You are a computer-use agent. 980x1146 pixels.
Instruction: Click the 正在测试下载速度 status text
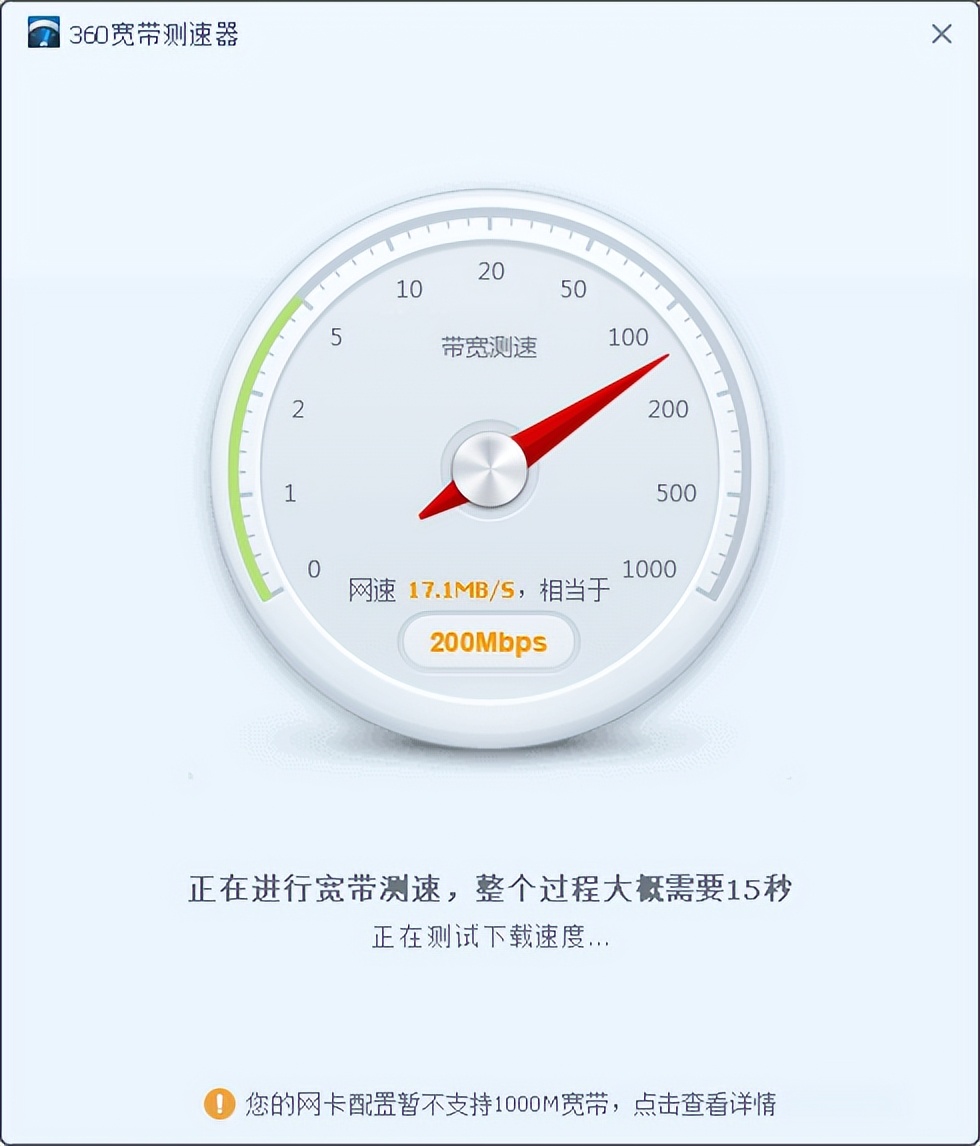(489, 937)
